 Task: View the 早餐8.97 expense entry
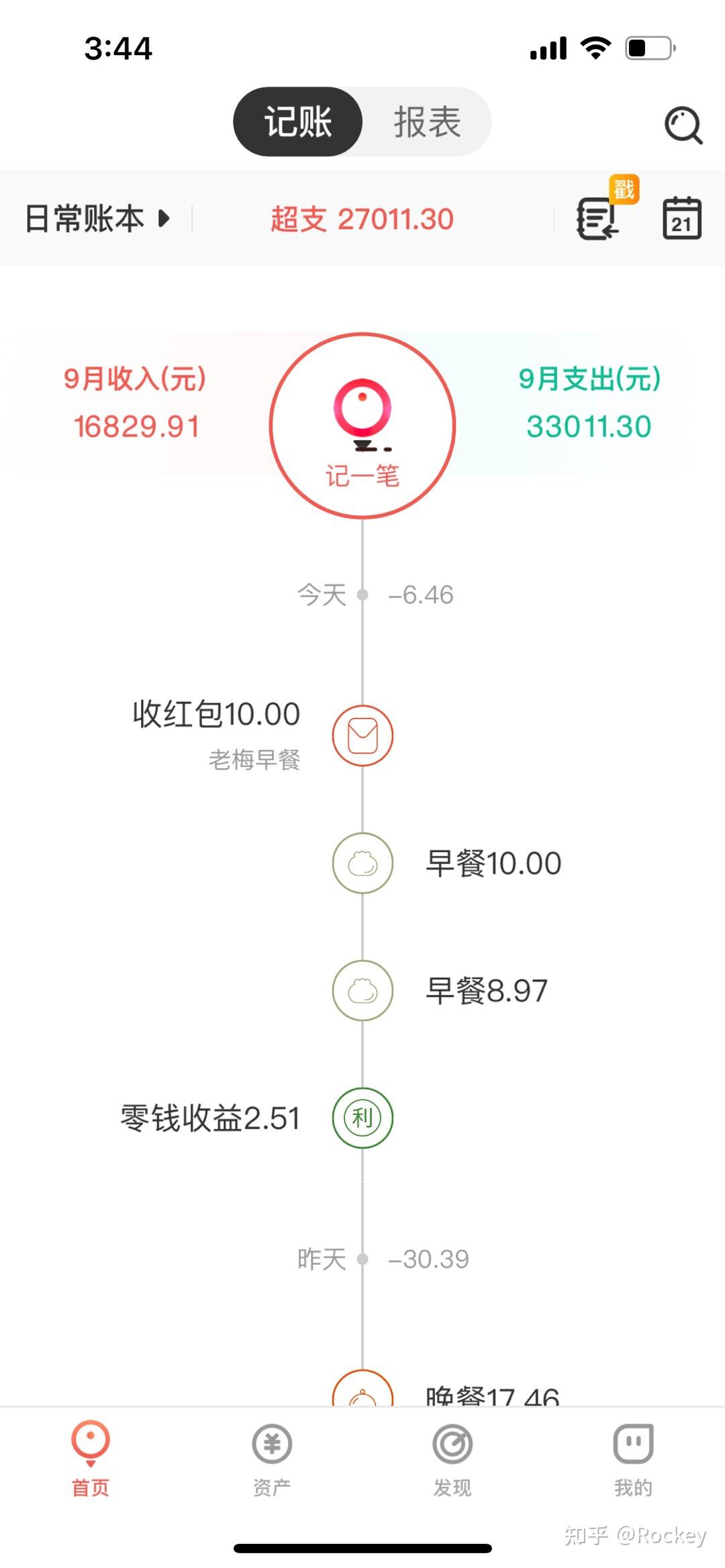[x=487, y=991]
